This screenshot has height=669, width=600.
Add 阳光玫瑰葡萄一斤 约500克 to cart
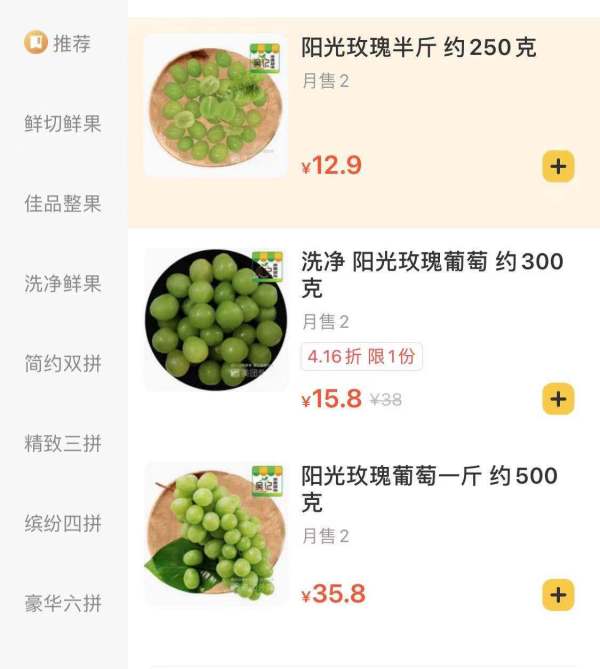click(558, 595)
